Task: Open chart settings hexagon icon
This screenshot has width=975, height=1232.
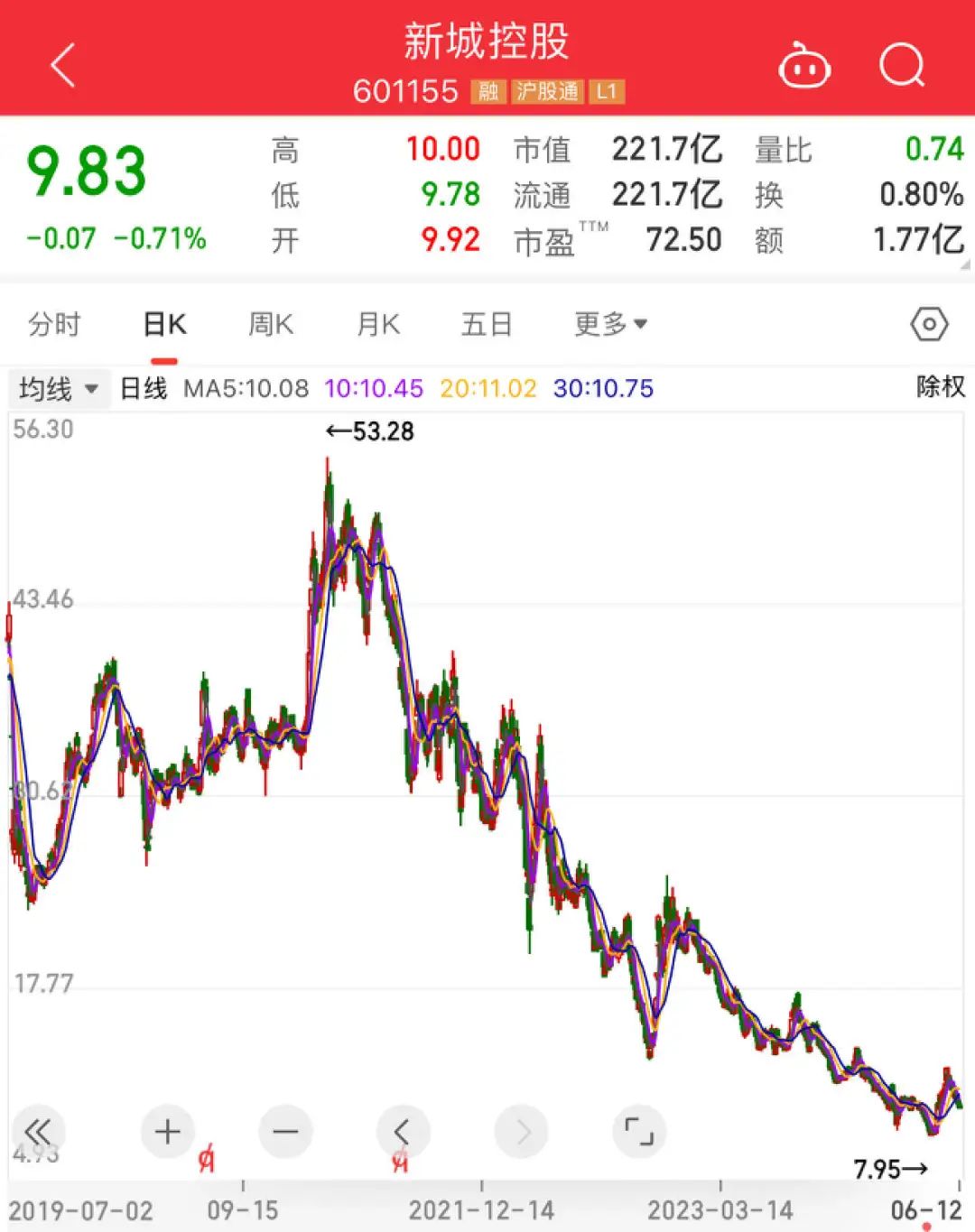Action: [x=929, y=324]
